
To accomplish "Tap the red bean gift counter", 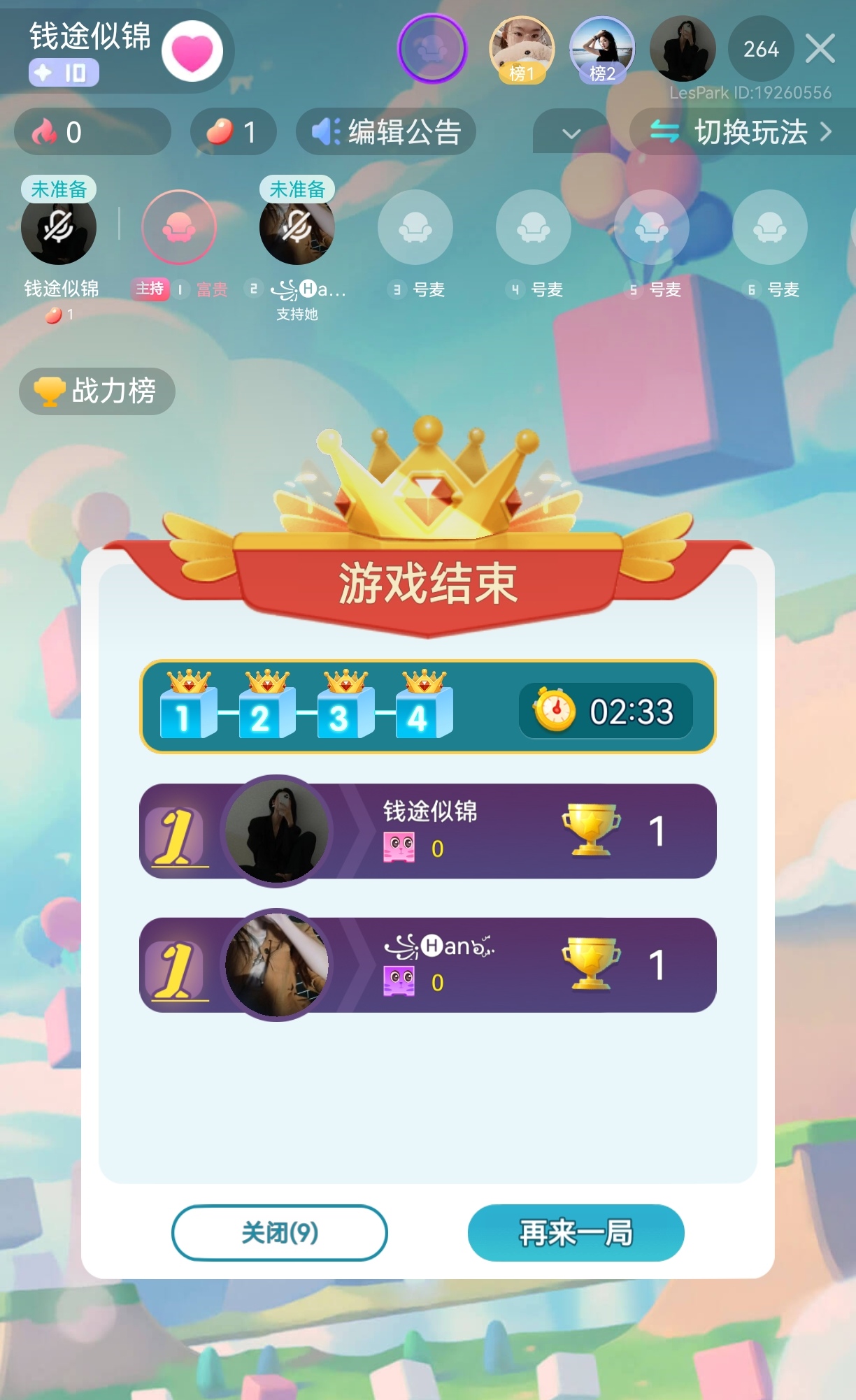I will [233, 131].
